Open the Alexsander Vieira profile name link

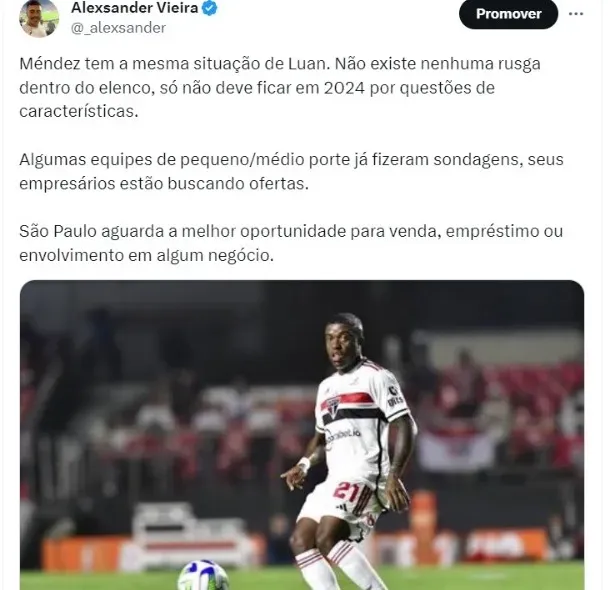click(x=134, y=8)
